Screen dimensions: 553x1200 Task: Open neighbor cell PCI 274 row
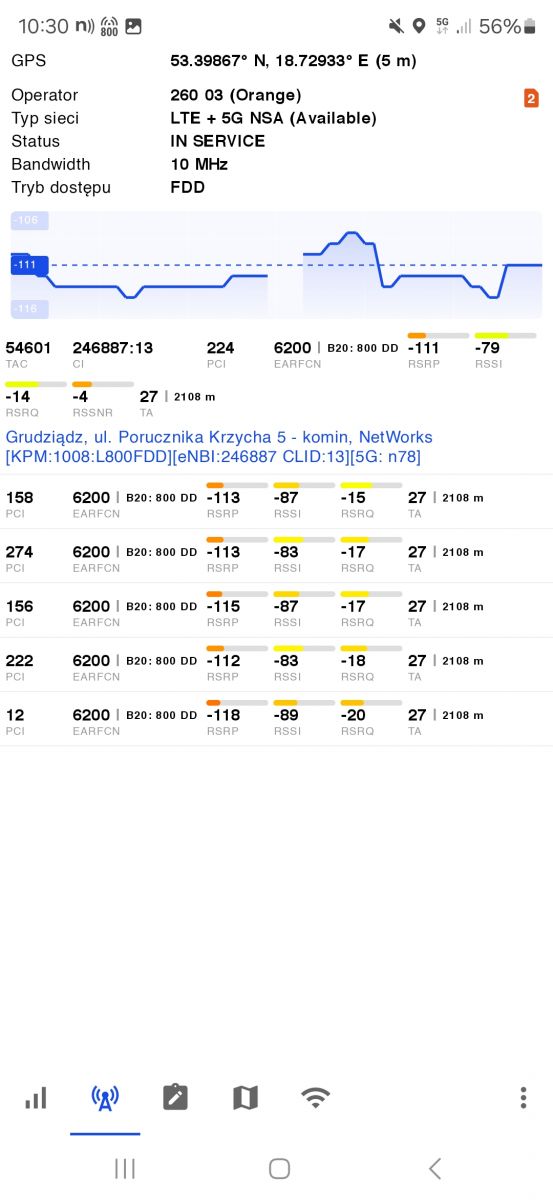tap(276, 557)
